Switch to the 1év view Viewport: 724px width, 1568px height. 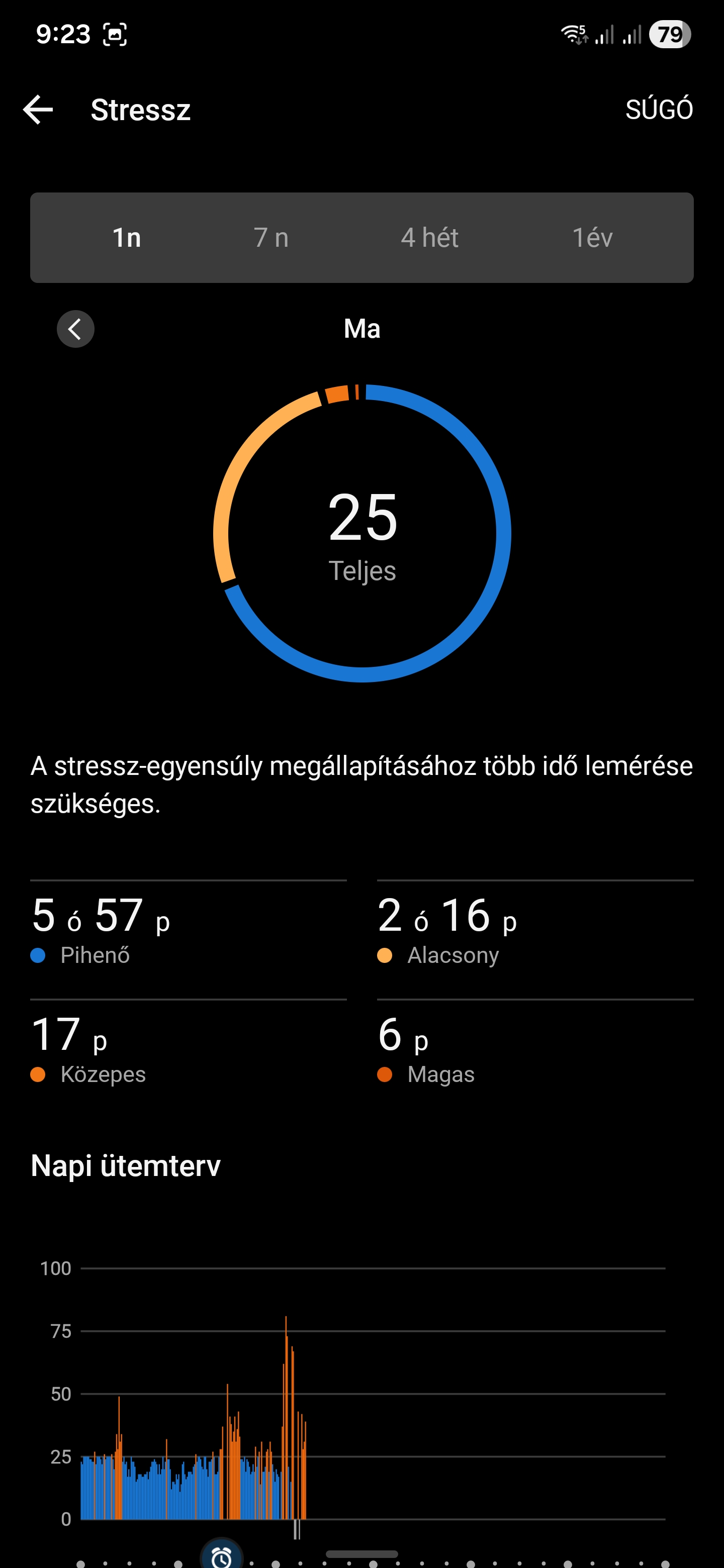592,237
